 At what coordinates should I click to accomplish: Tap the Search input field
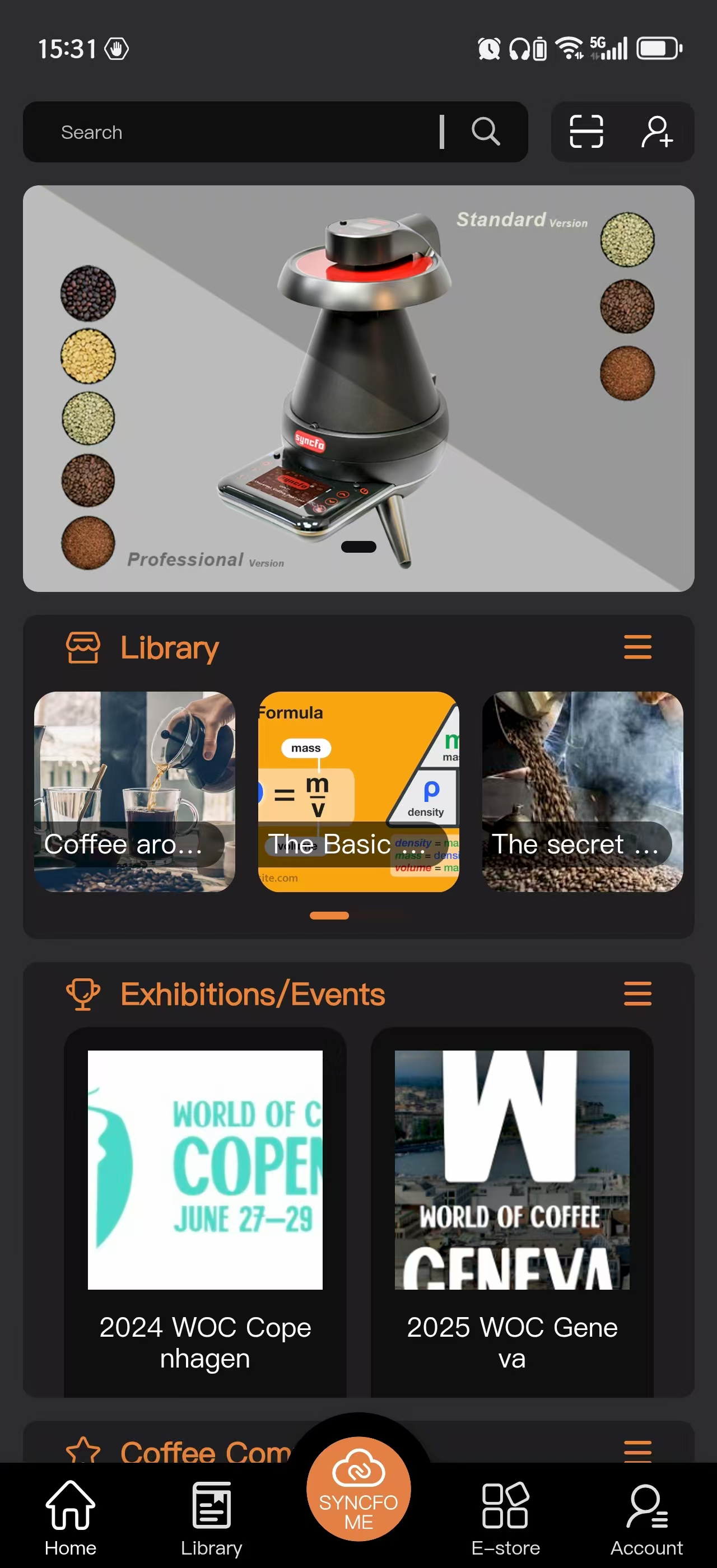pos(244,132)
